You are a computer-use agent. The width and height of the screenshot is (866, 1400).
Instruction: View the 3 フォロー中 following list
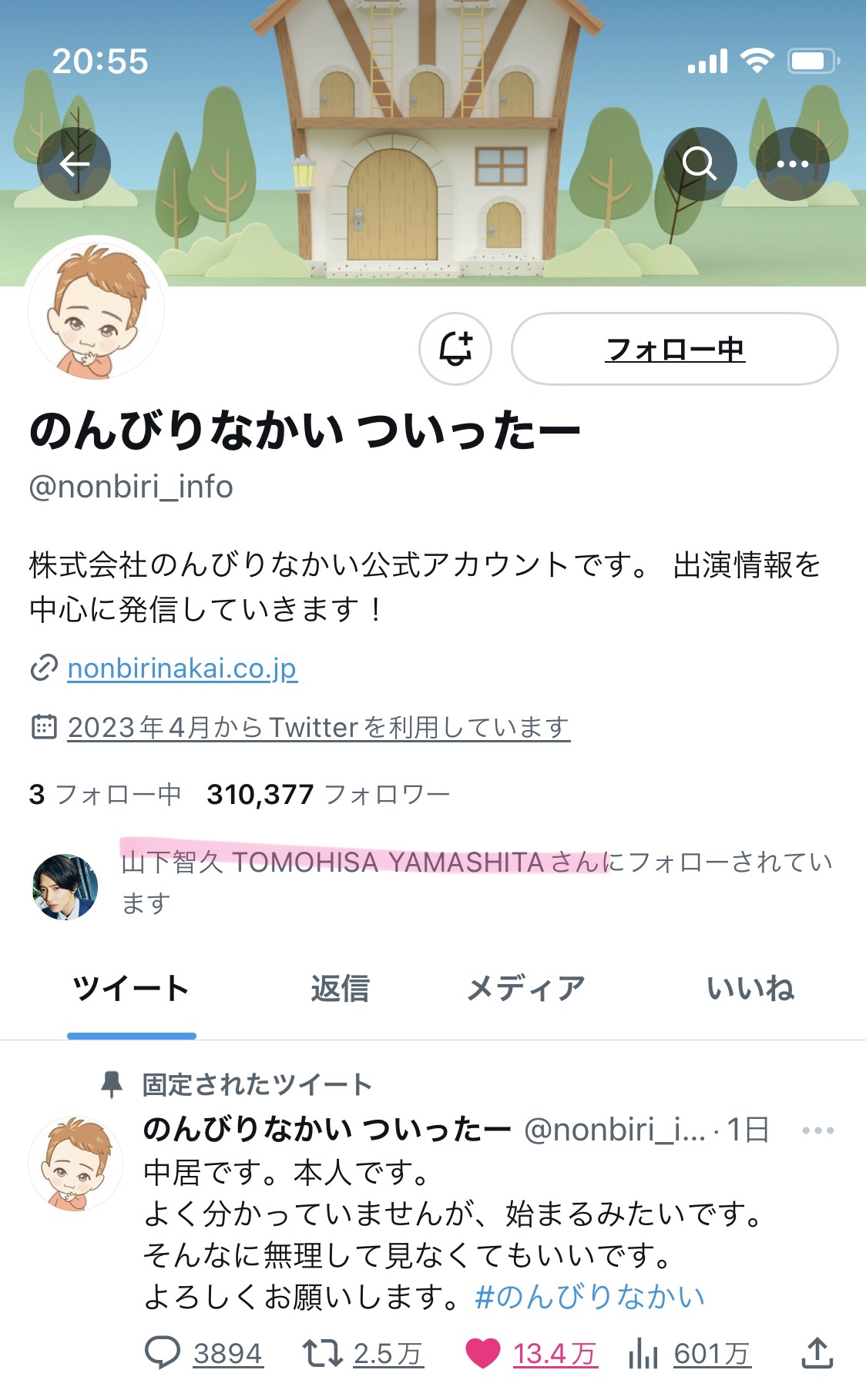tap(105, 794)
